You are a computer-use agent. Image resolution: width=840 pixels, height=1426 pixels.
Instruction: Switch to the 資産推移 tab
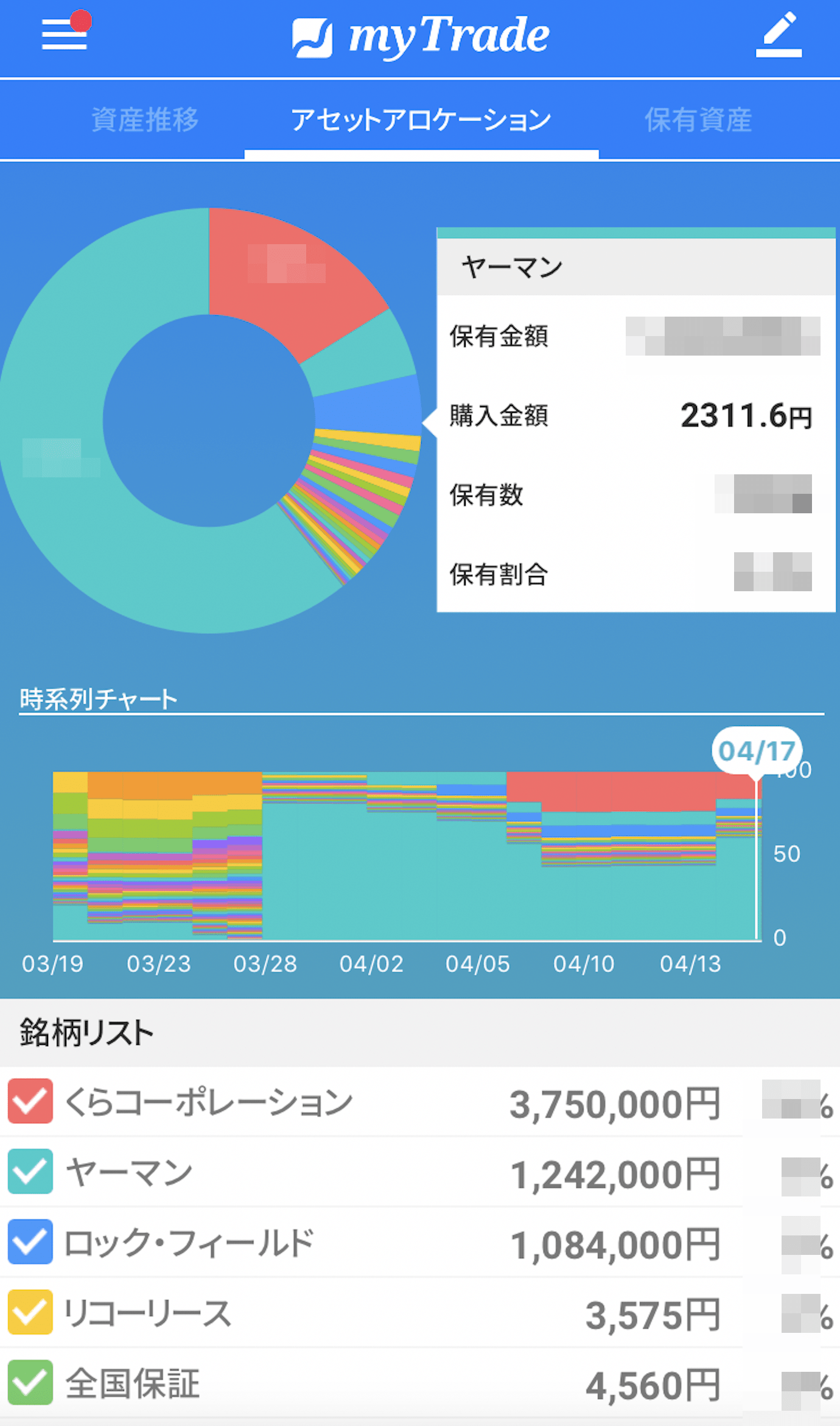tap(145, 119)
